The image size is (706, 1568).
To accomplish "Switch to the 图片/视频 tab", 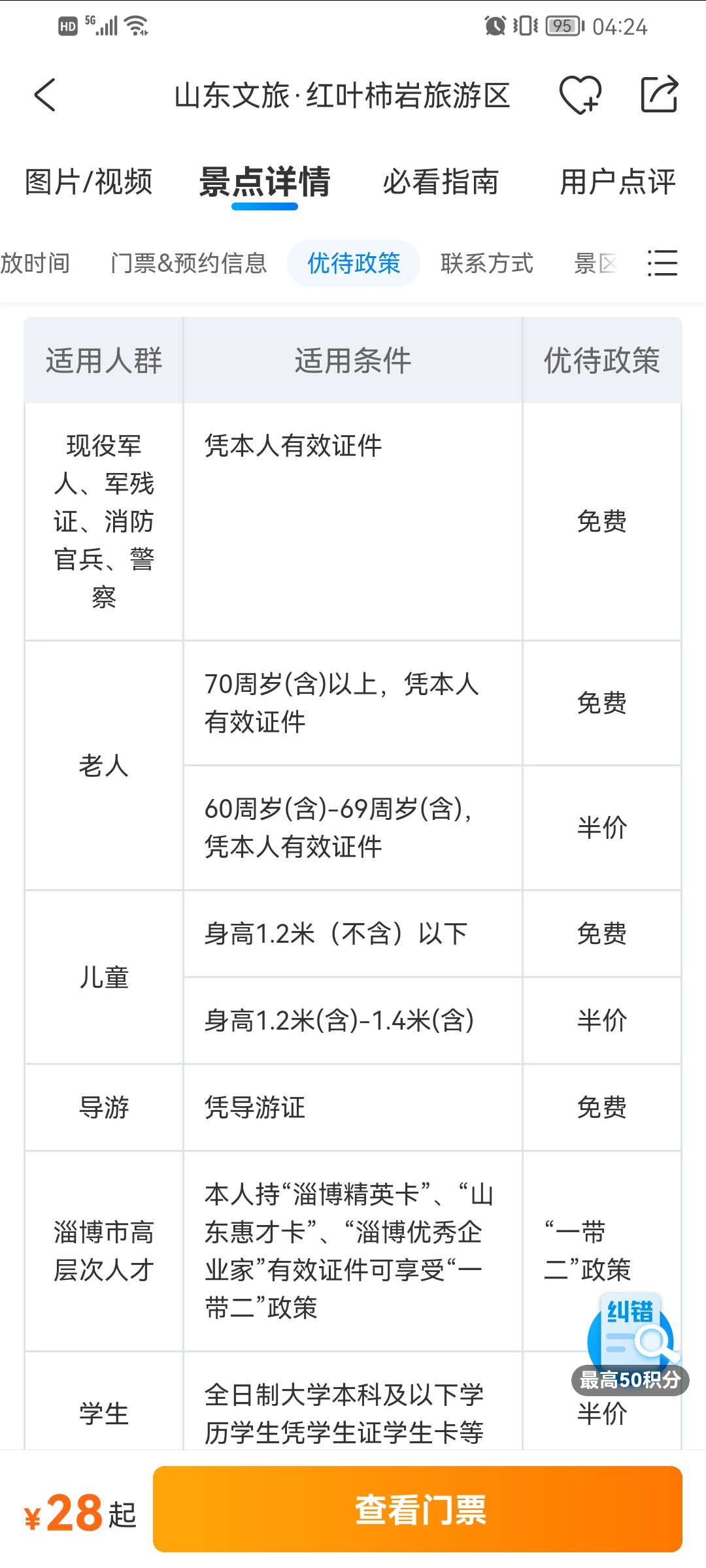I will (88, 182).
